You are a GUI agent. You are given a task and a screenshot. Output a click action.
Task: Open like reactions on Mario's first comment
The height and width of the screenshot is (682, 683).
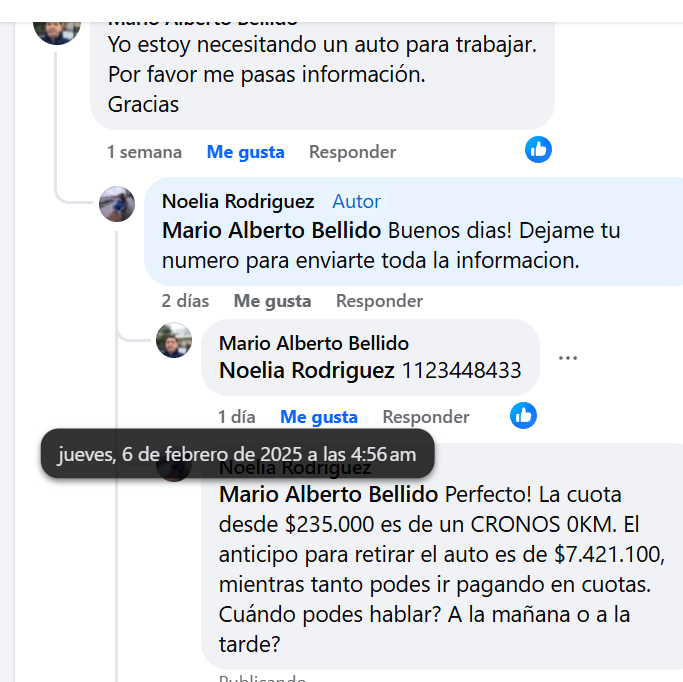538,150
